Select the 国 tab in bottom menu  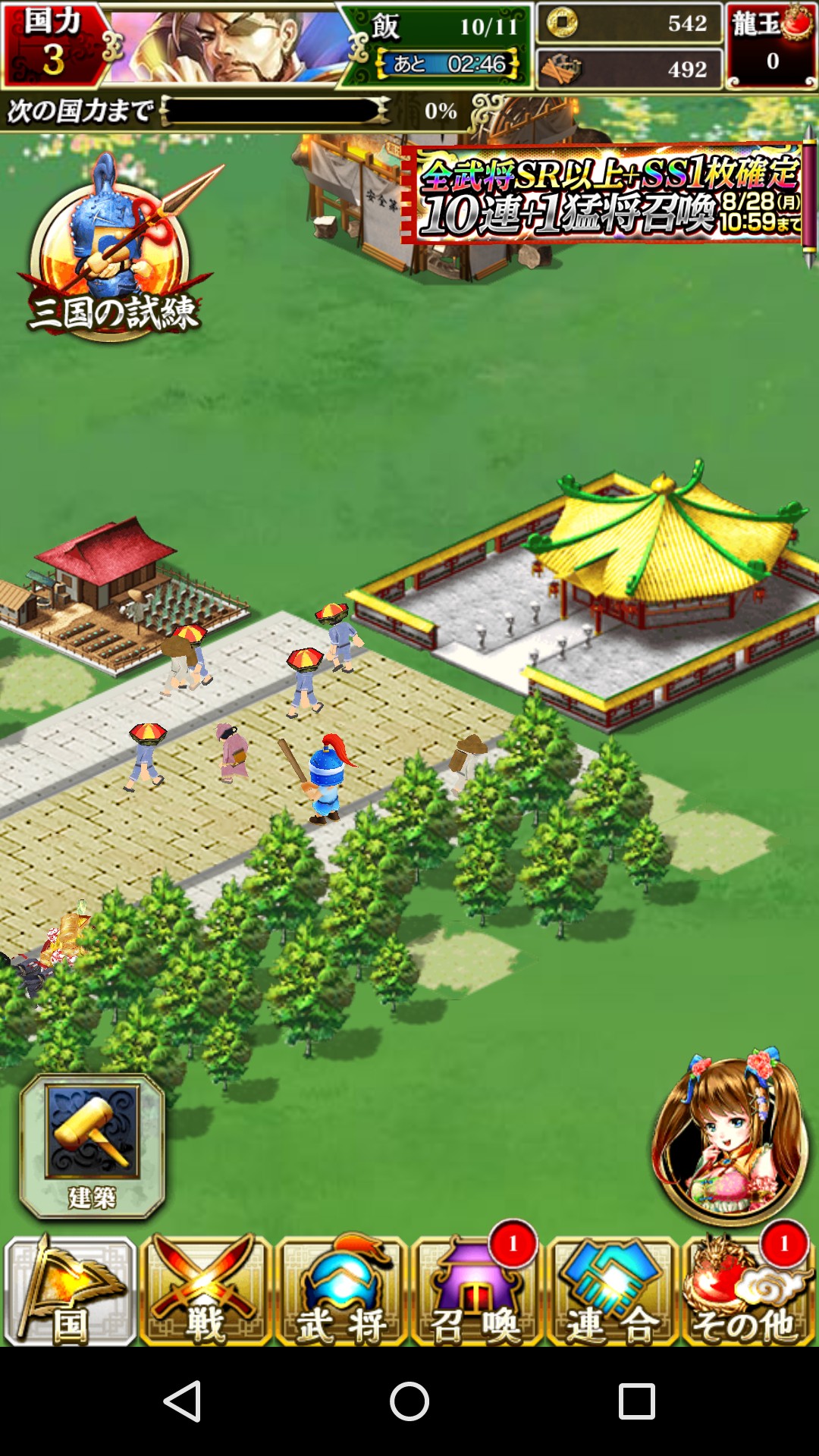[70, 1291]
